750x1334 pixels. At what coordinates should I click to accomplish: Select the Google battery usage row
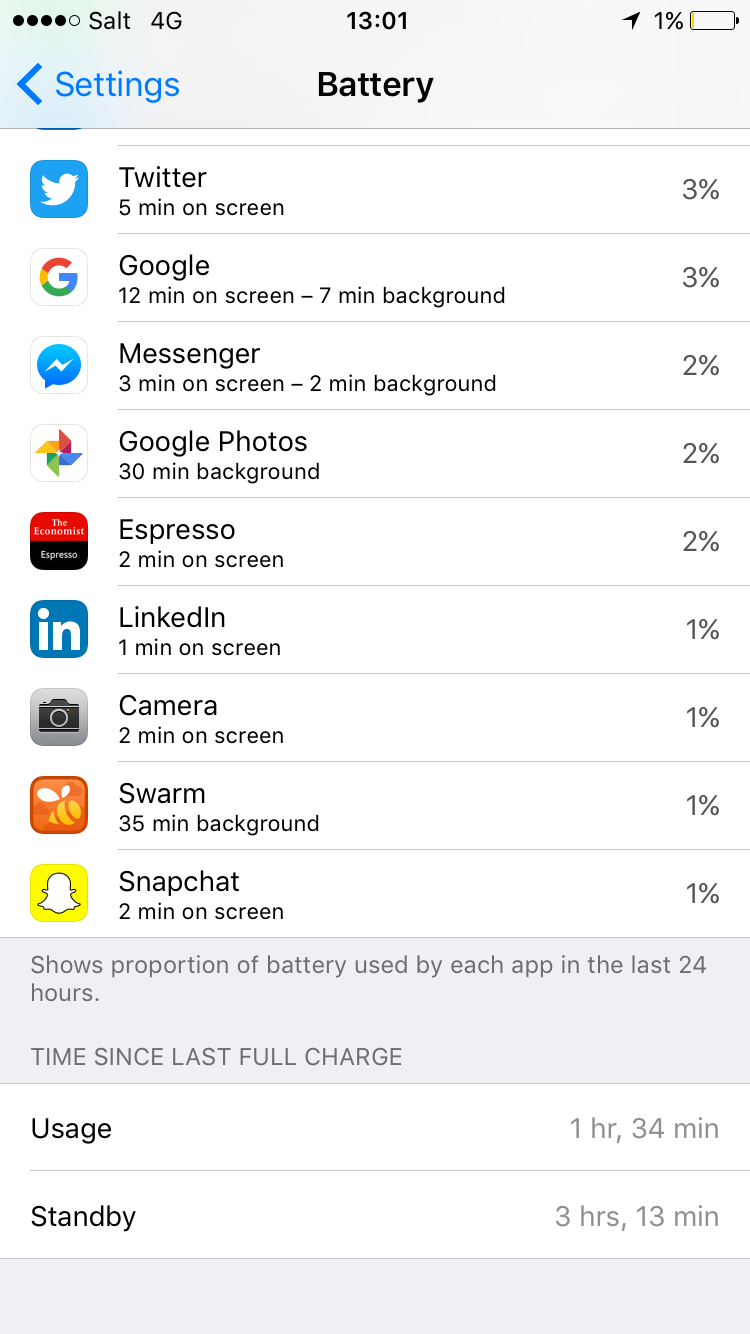pos(375,278)
